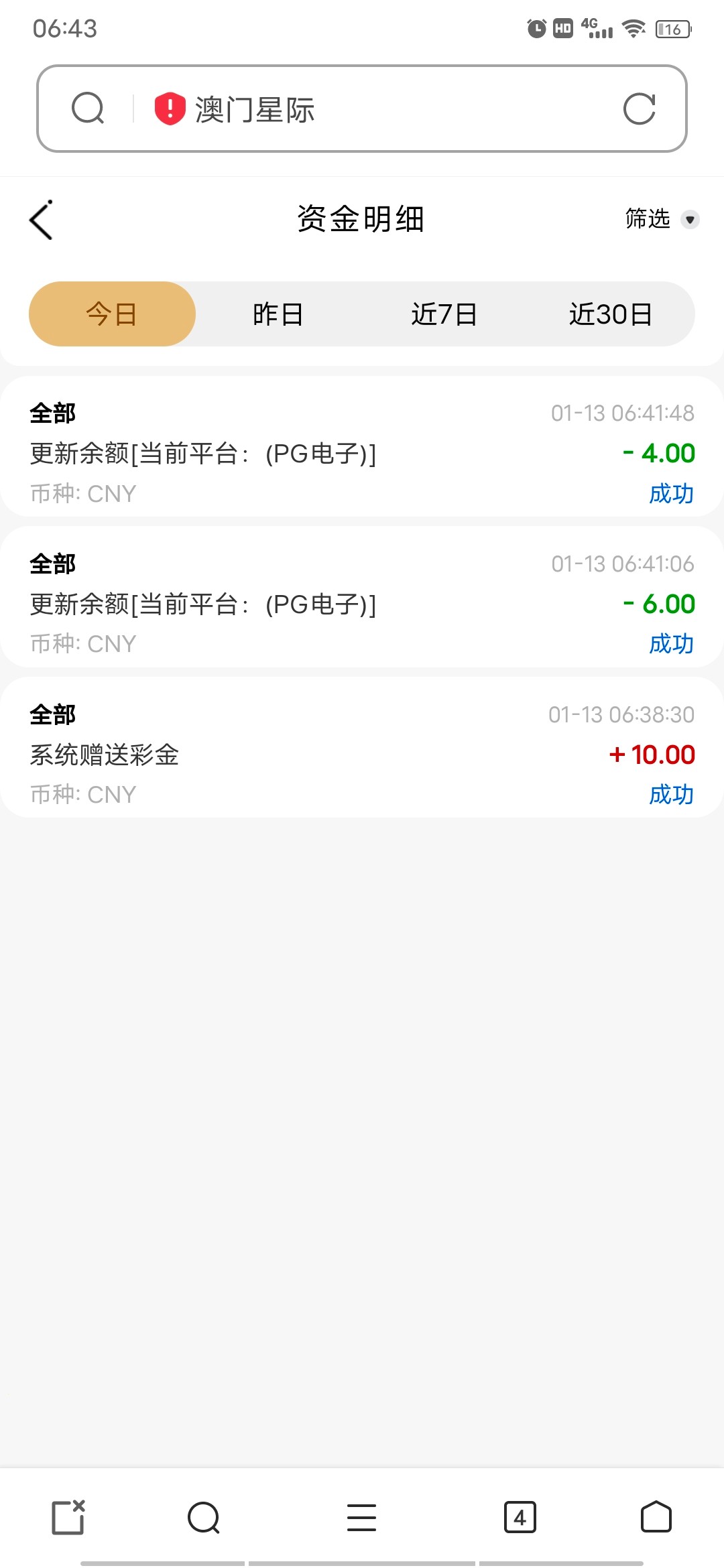
Task: Close the current browser tab
Action: pos(68,1517)
